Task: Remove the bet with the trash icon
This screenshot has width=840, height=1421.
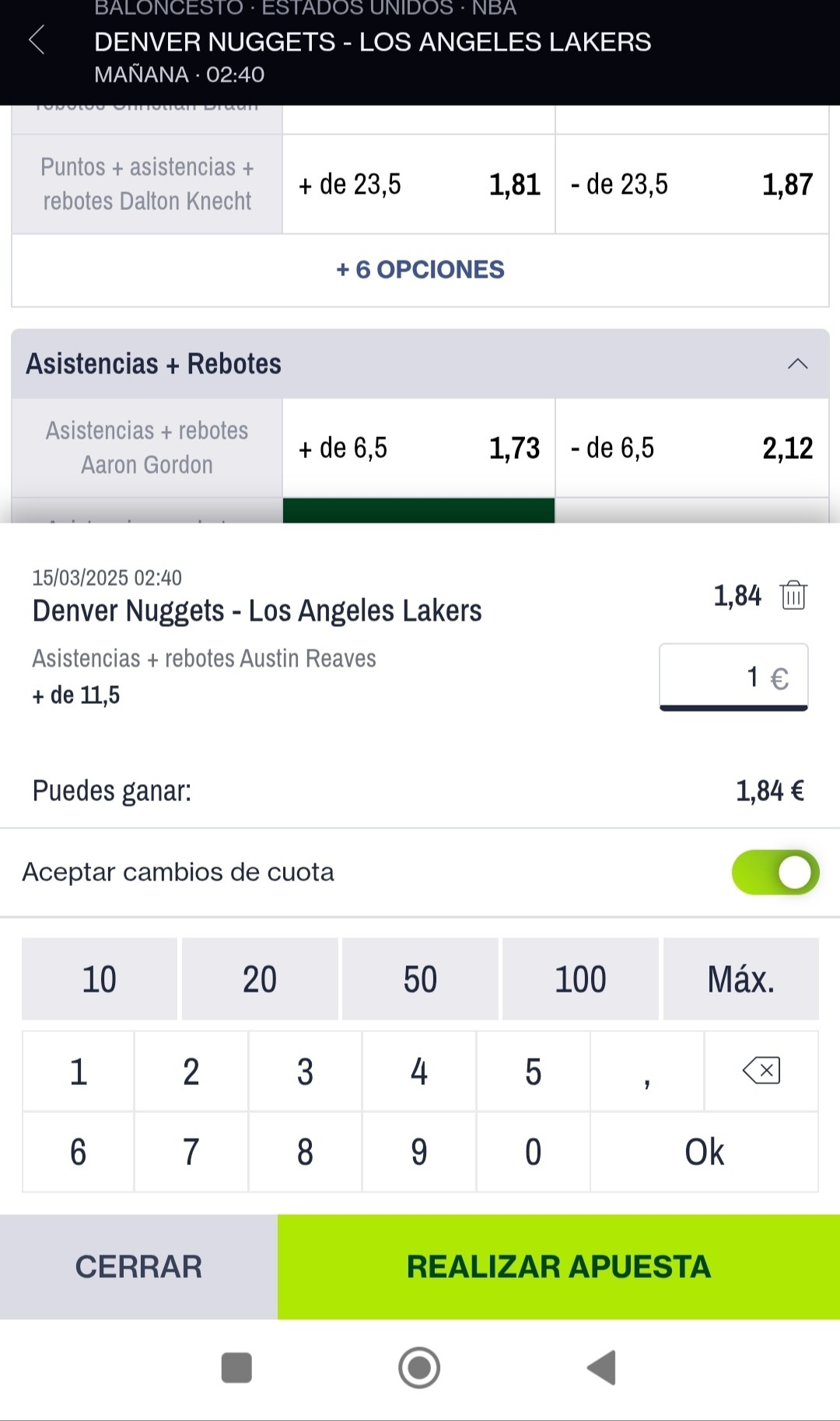Action: click(x=793, y=595)
